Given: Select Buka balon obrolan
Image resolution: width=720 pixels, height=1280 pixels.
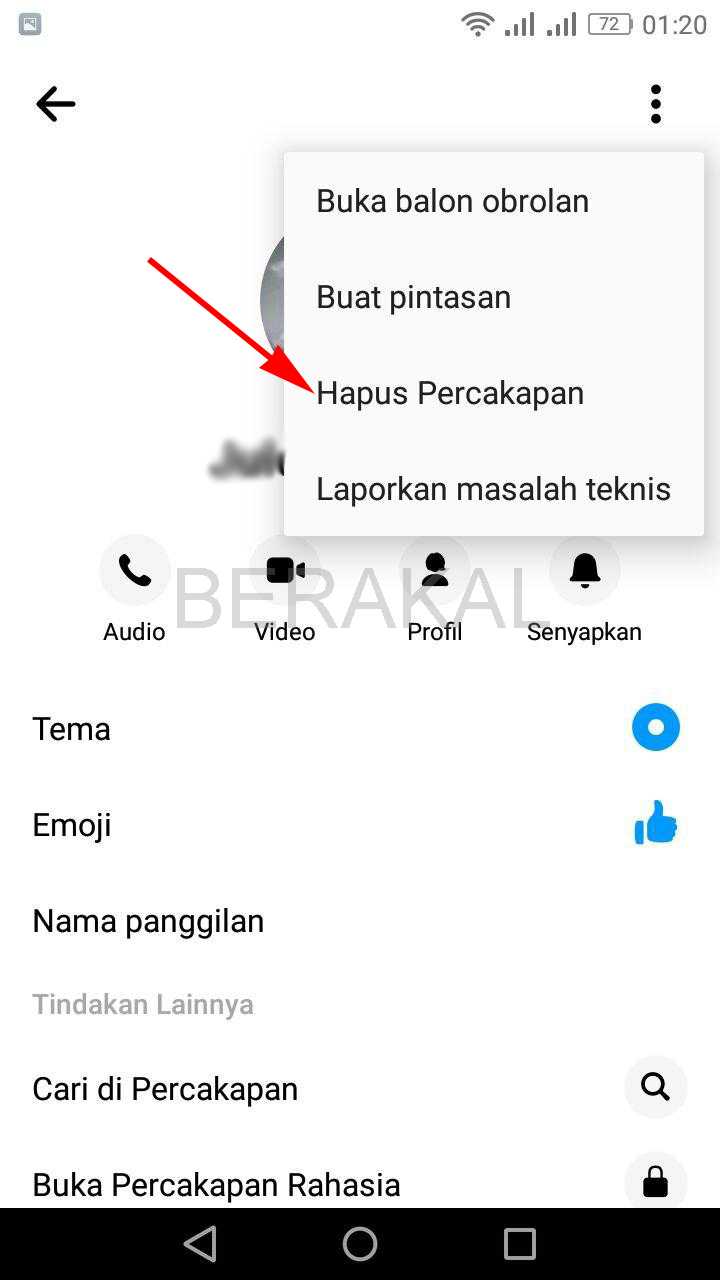Looking at the screenshot, I should point(452,201).
